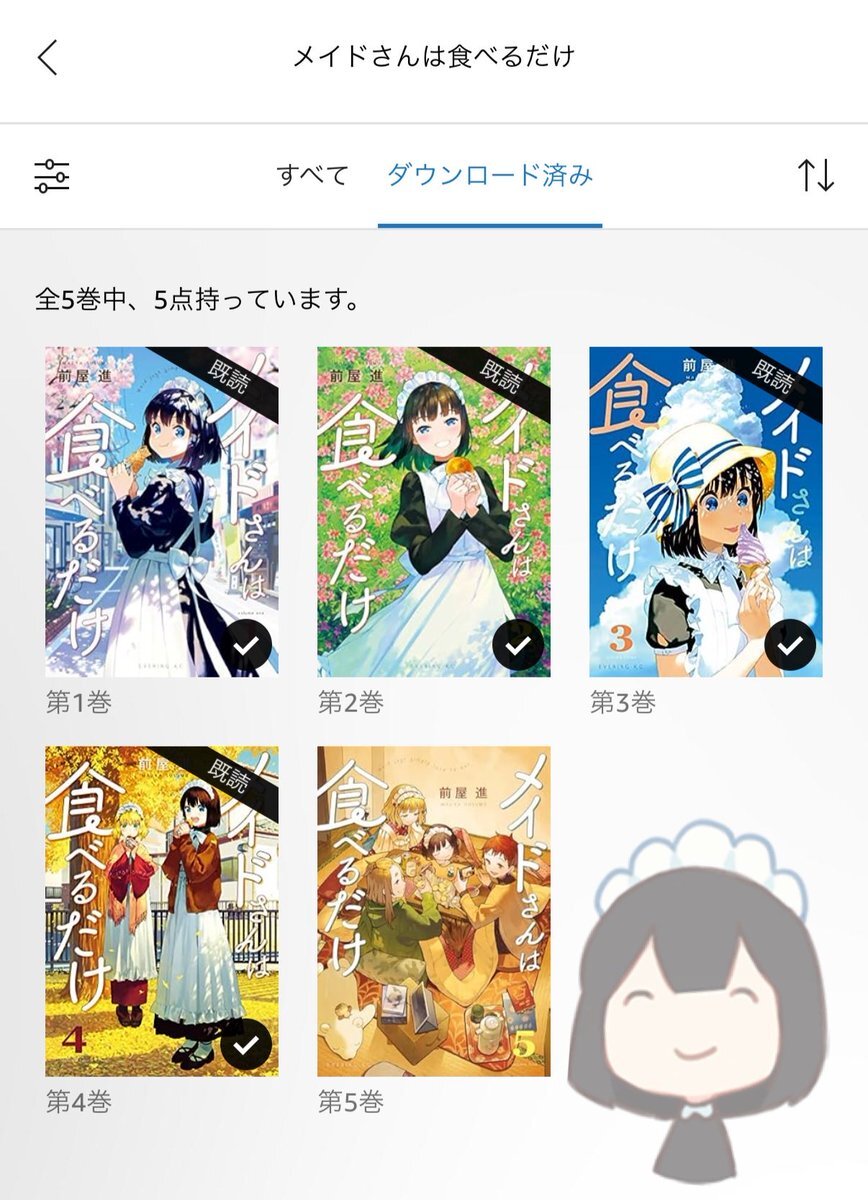This screenshot has height=1200, width=868.
Task: Open volume 第4巻 cover
Action: point(162,911)
